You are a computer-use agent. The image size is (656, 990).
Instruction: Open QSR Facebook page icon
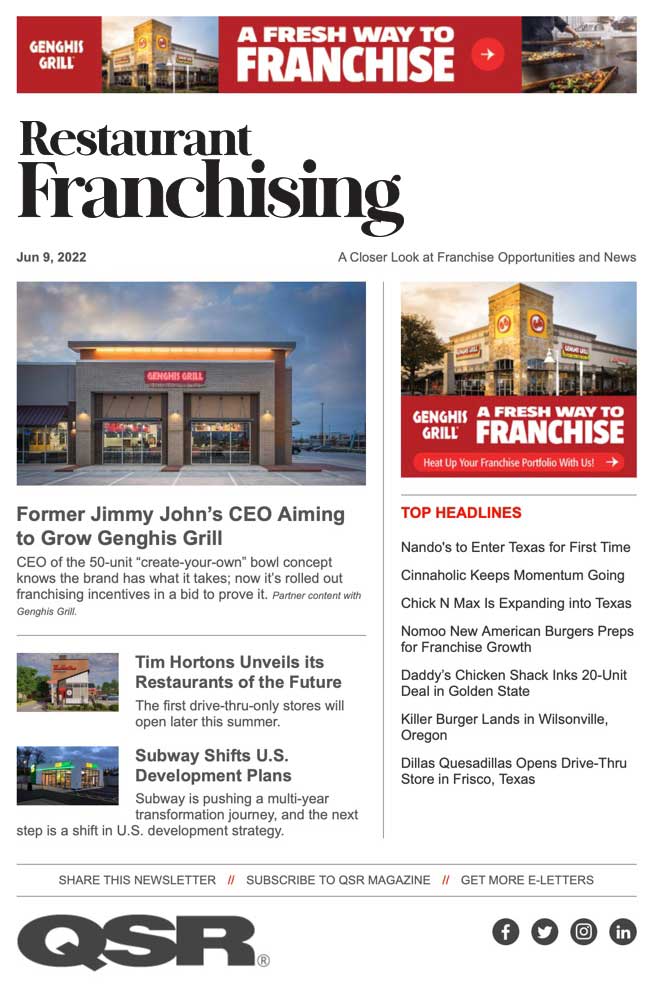pyautogui.click(x=506, y=932)
